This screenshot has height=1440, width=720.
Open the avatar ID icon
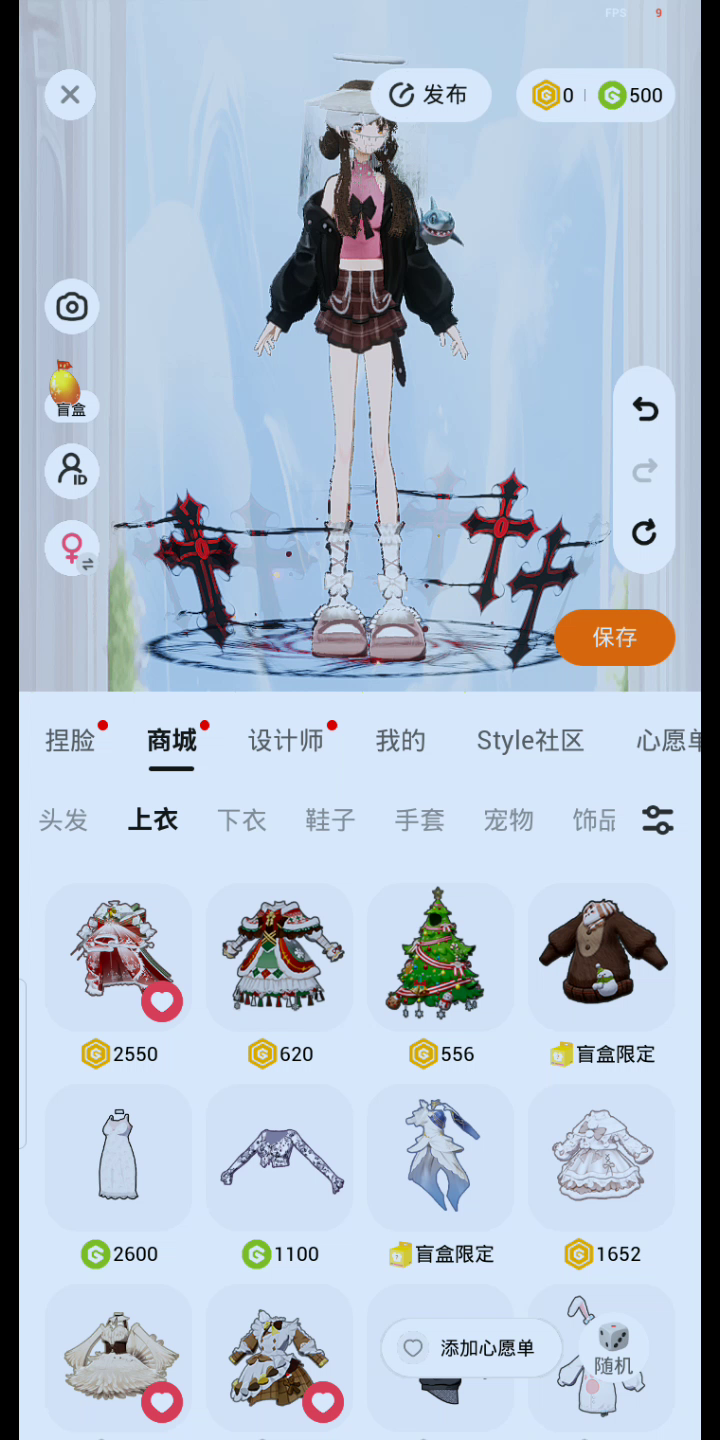pos(71,470)
